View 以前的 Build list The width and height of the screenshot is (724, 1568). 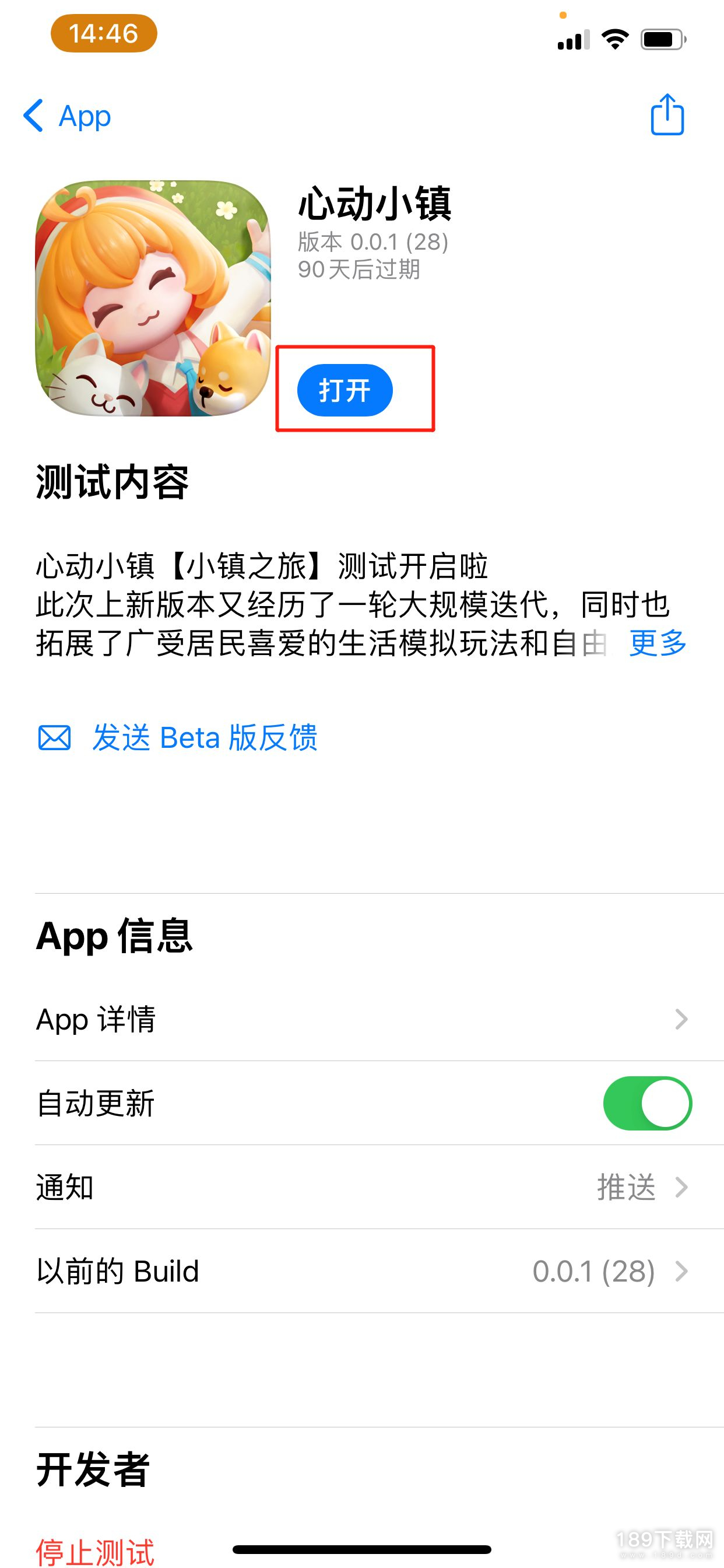362,1271
